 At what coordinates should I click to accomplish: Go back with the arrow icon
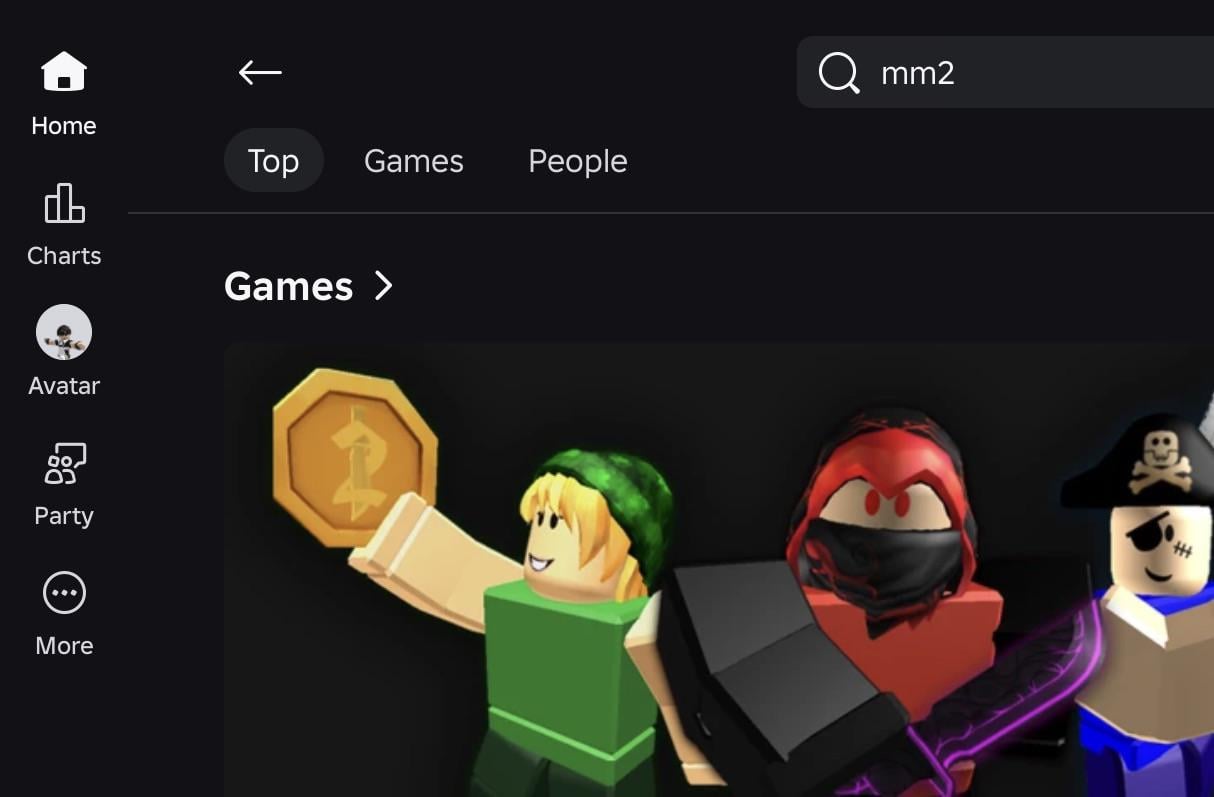[x=260, y=72]
